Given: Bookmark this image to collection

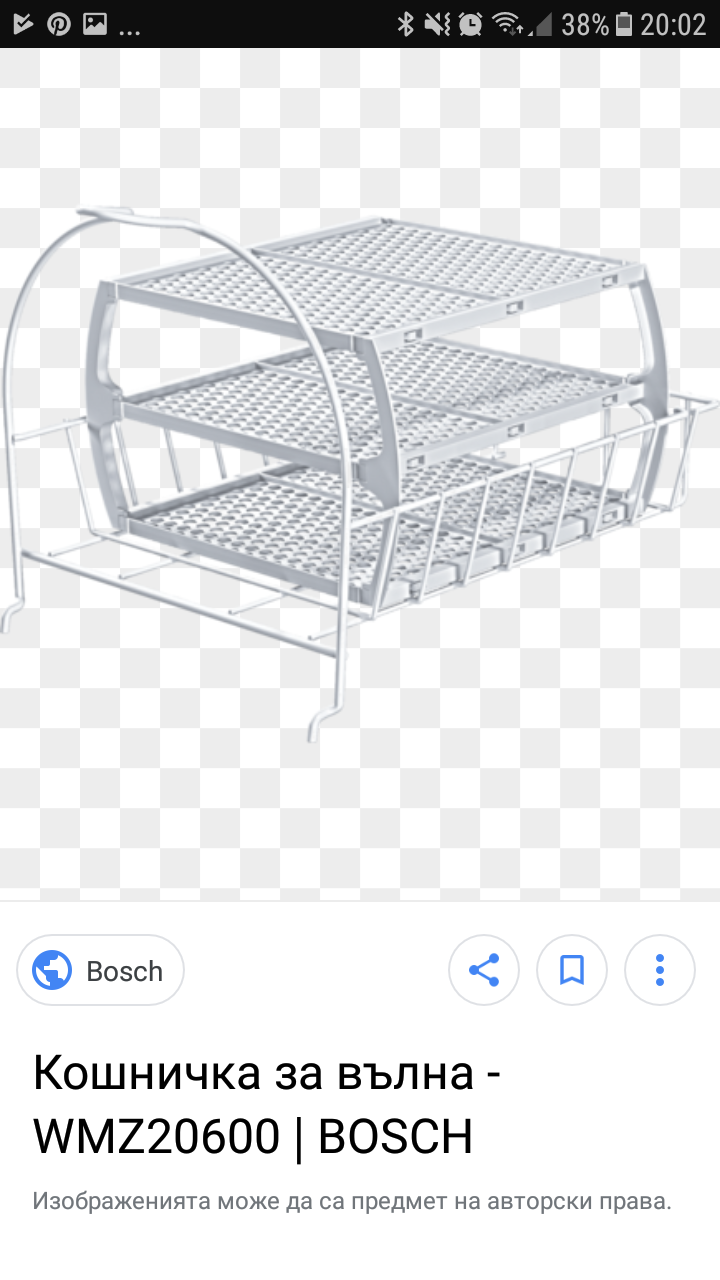Looking at the screenshot, I should point(572,970).
